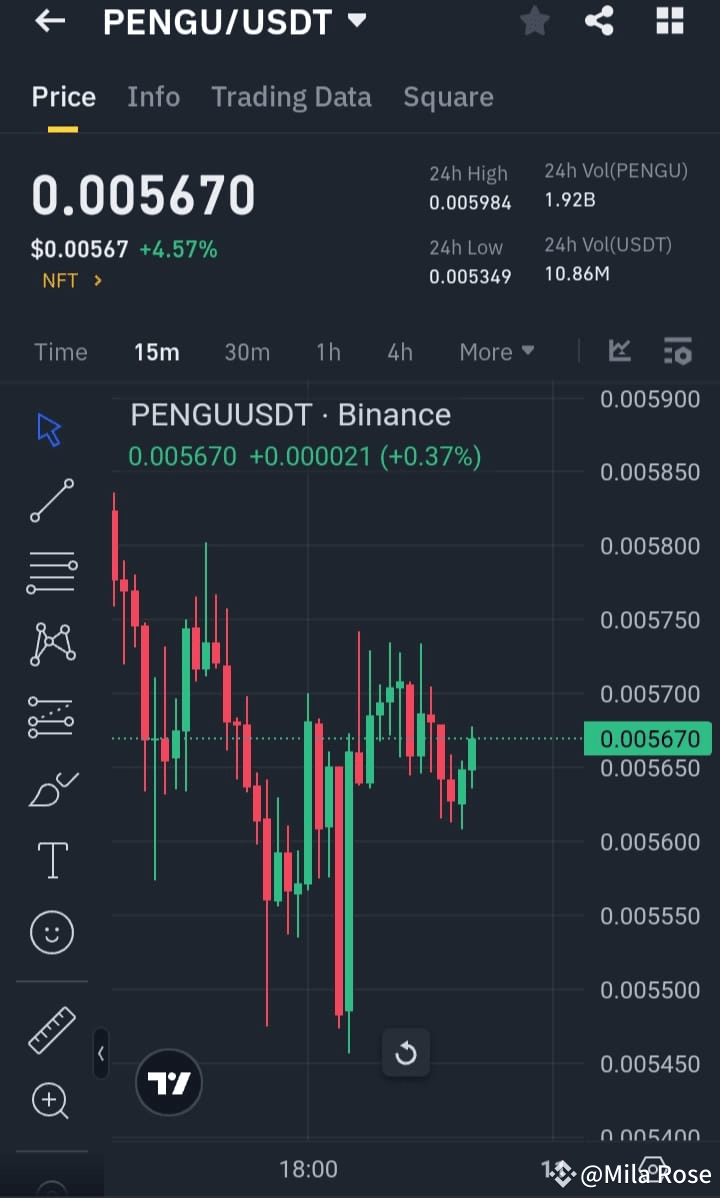Screen dimensions: 720x1198
Task: Open the Square tab
Action: coord(448,96)
